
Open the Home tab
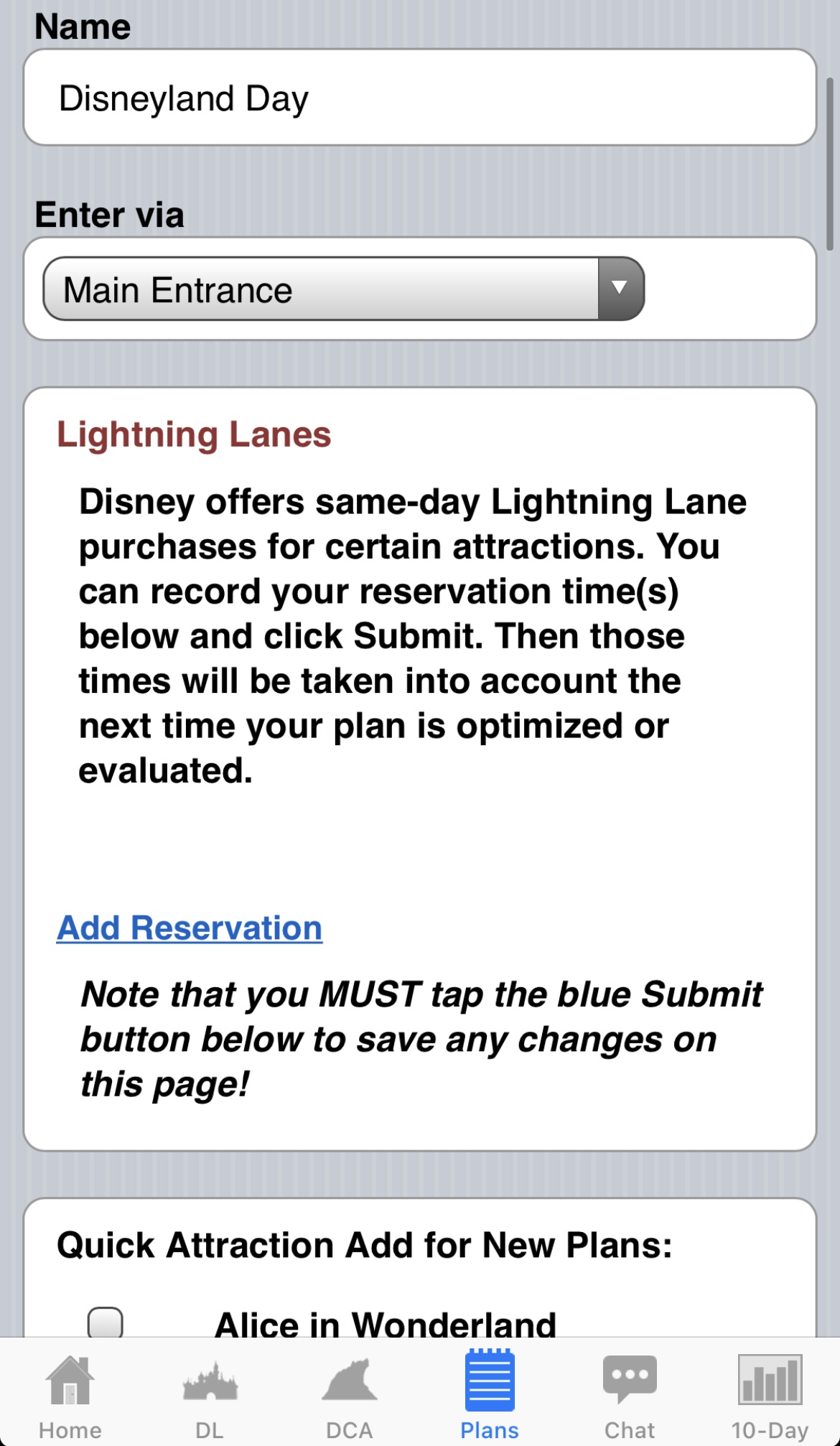(x=70, y=1393)
